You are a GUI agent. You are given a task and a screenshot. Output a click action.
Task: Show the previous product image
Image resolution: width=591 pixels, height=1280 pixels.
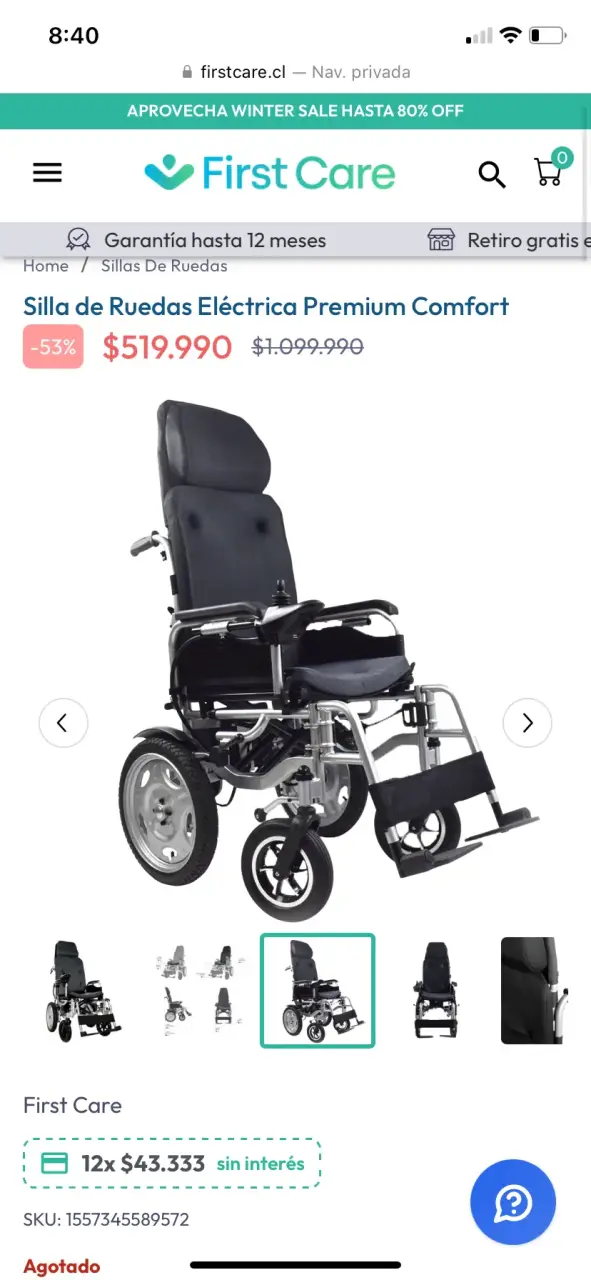(x=63, y=722)
